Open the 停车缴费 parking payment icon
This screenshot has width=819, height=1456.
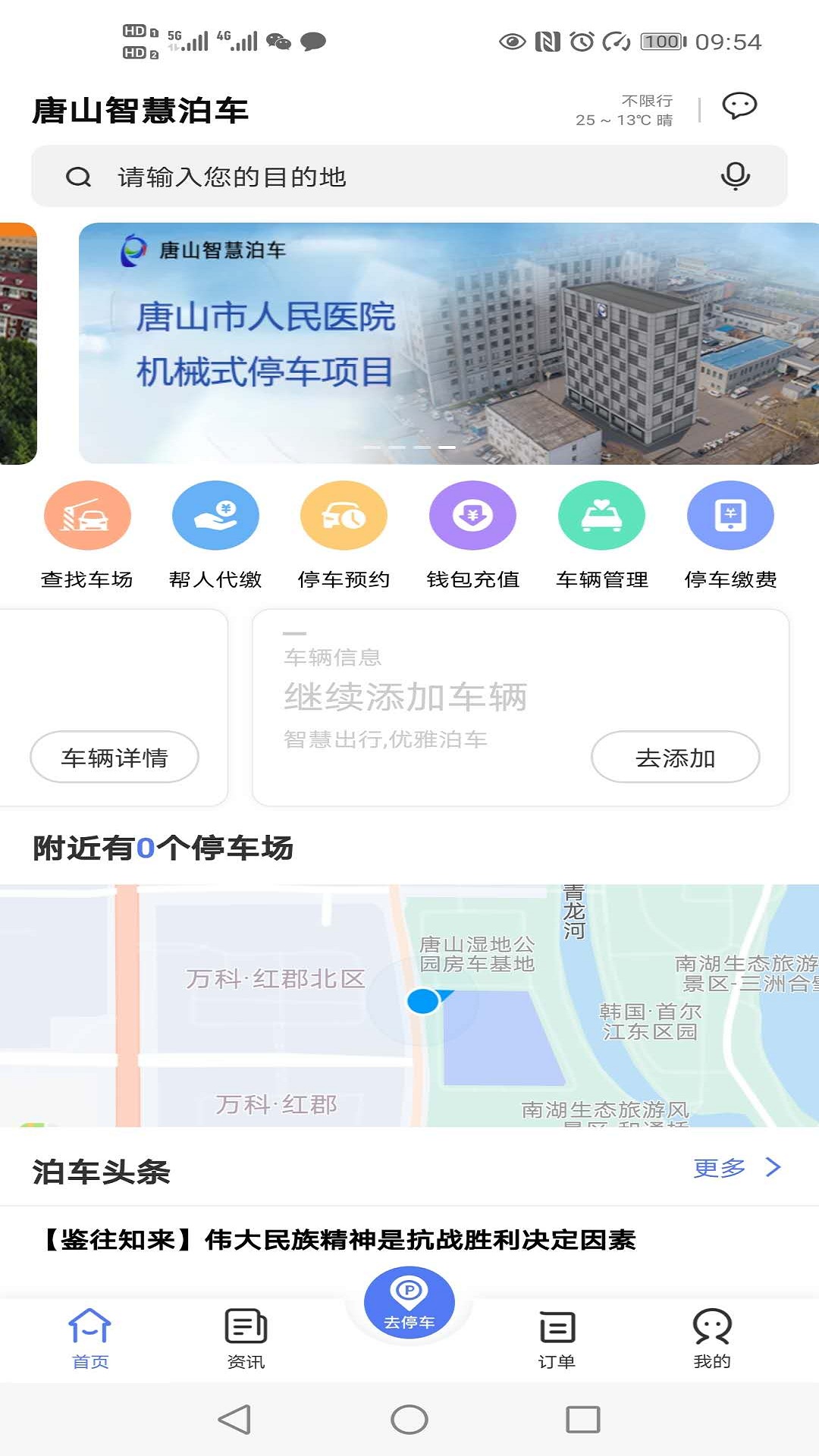(x=730, y=514)
